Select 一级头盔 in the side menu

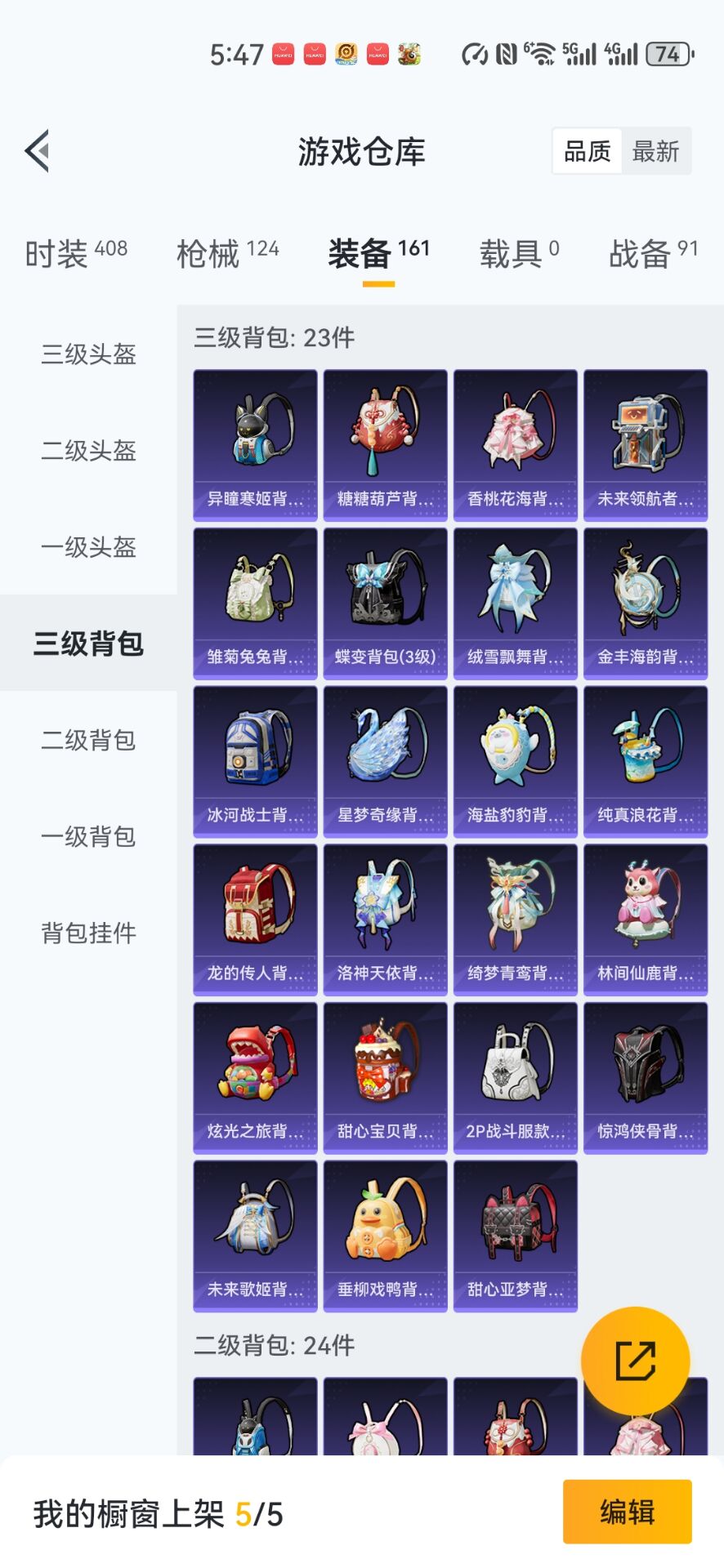(88, 546)
